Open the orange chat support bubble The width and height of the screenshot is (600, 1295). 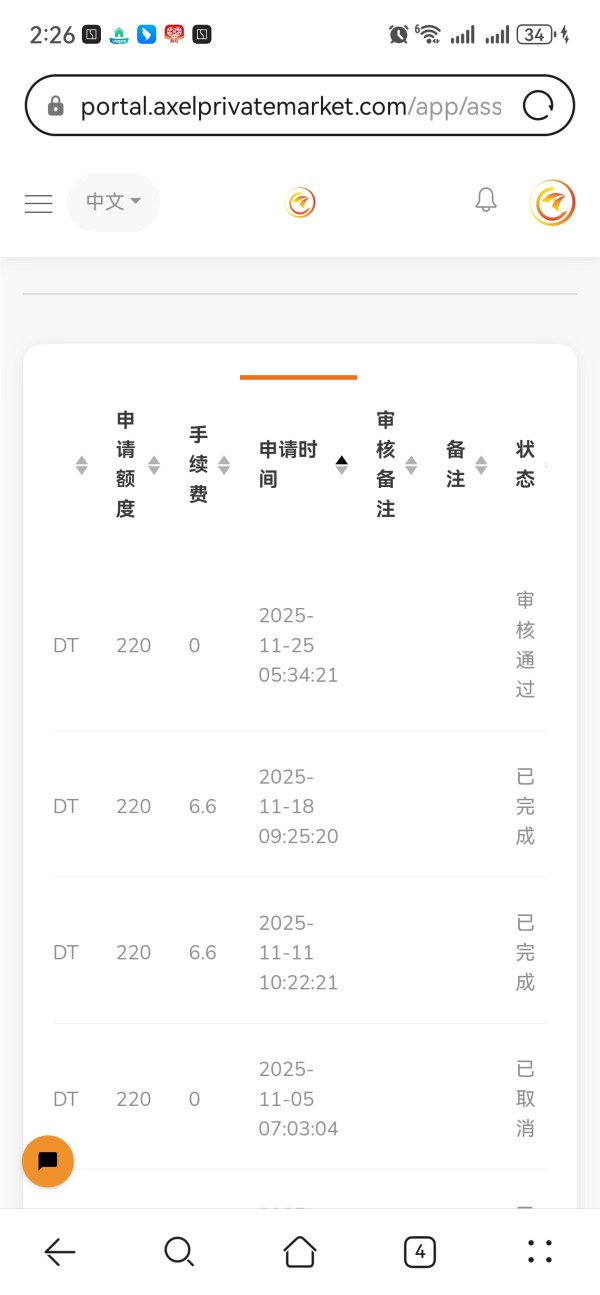pos(48,1161)
